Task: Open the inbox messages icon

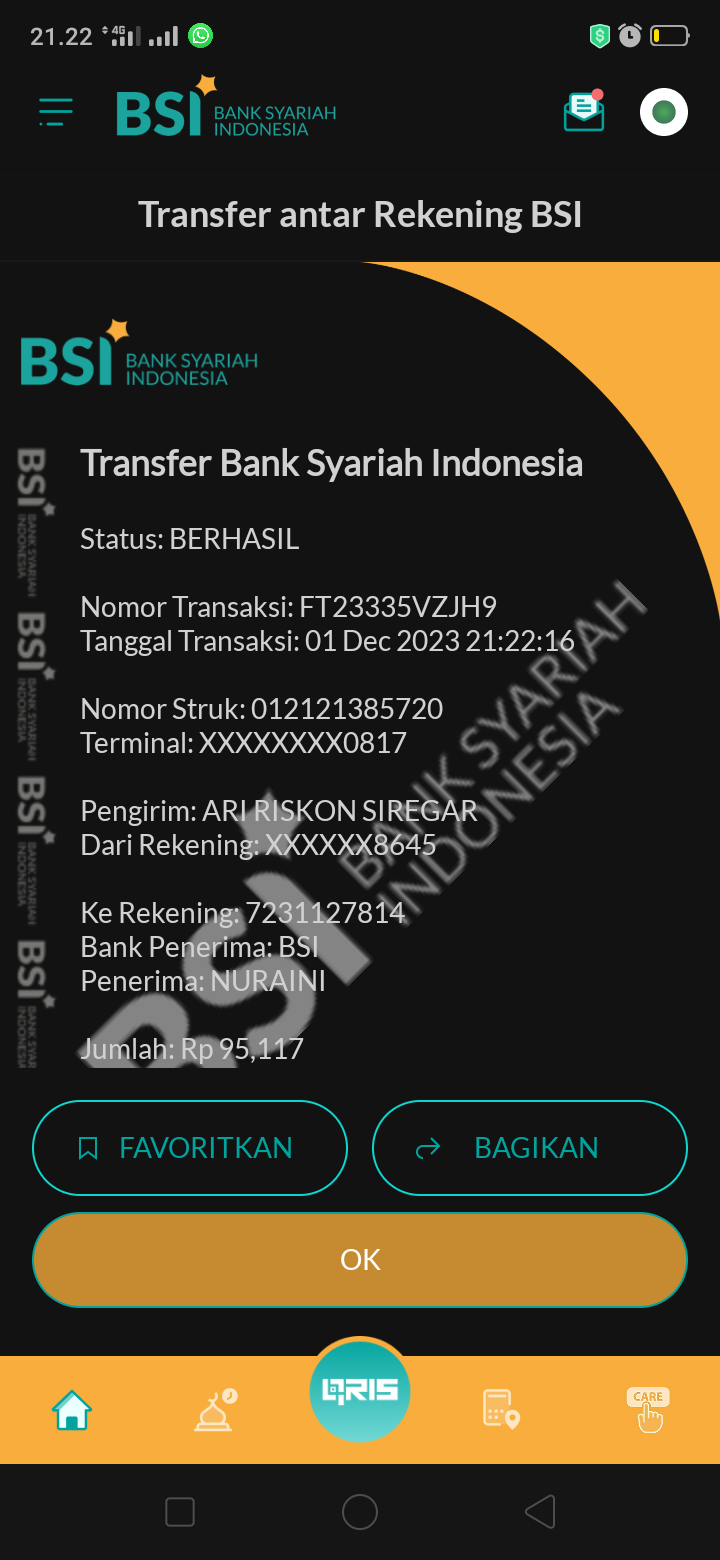Action: [x=584, y=112]
